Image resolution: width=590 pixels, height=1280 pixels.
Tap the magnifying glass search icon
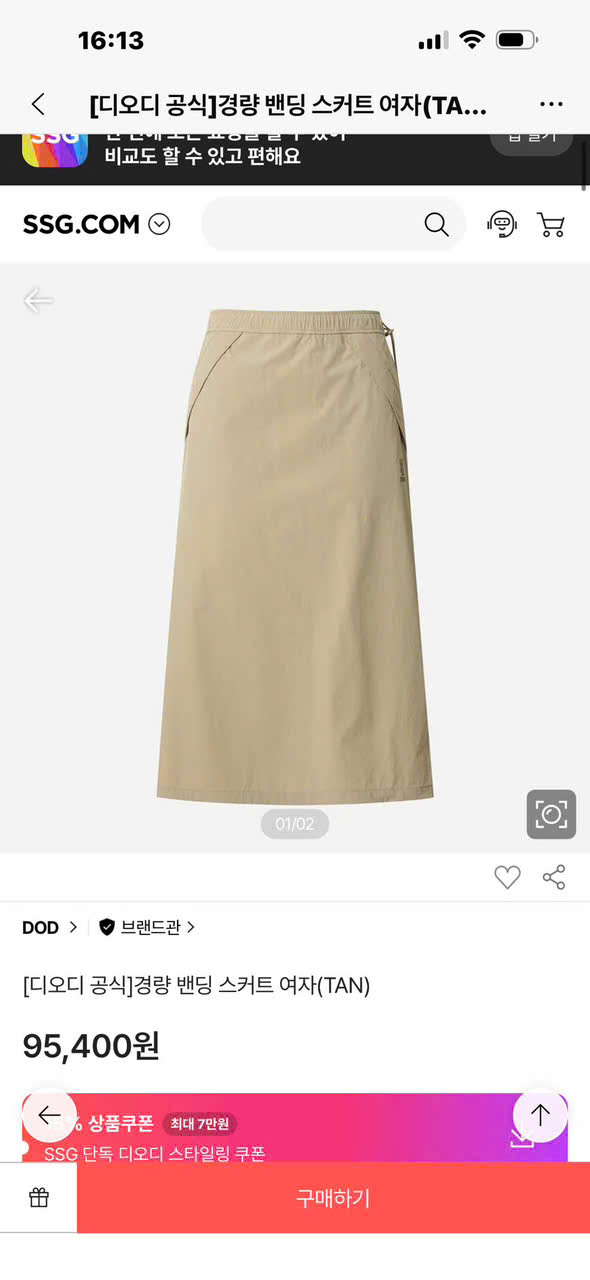437,224
